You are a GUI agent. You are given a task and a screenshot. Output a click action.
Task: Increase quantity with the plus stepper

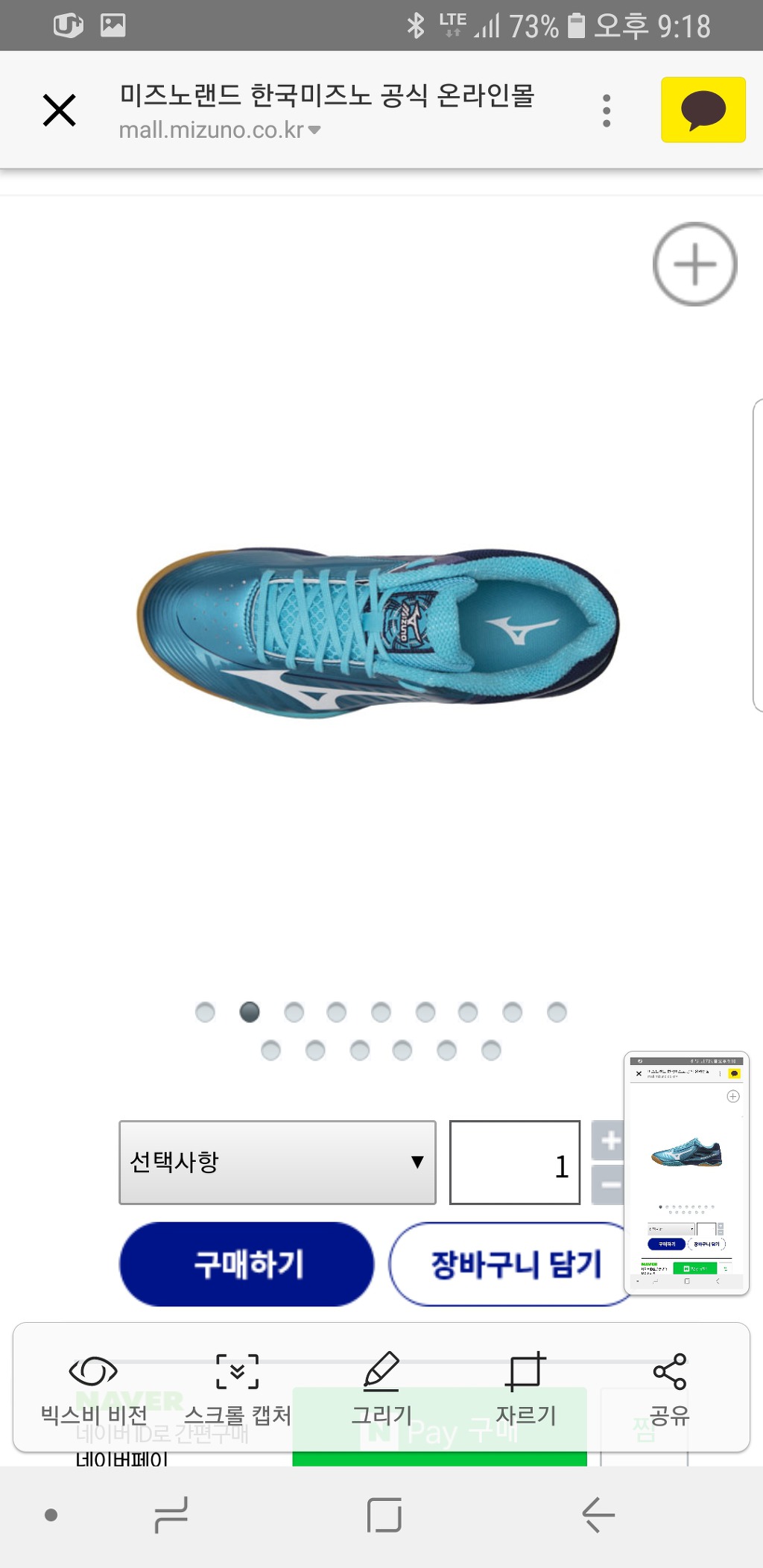[x=608, y=1140]
